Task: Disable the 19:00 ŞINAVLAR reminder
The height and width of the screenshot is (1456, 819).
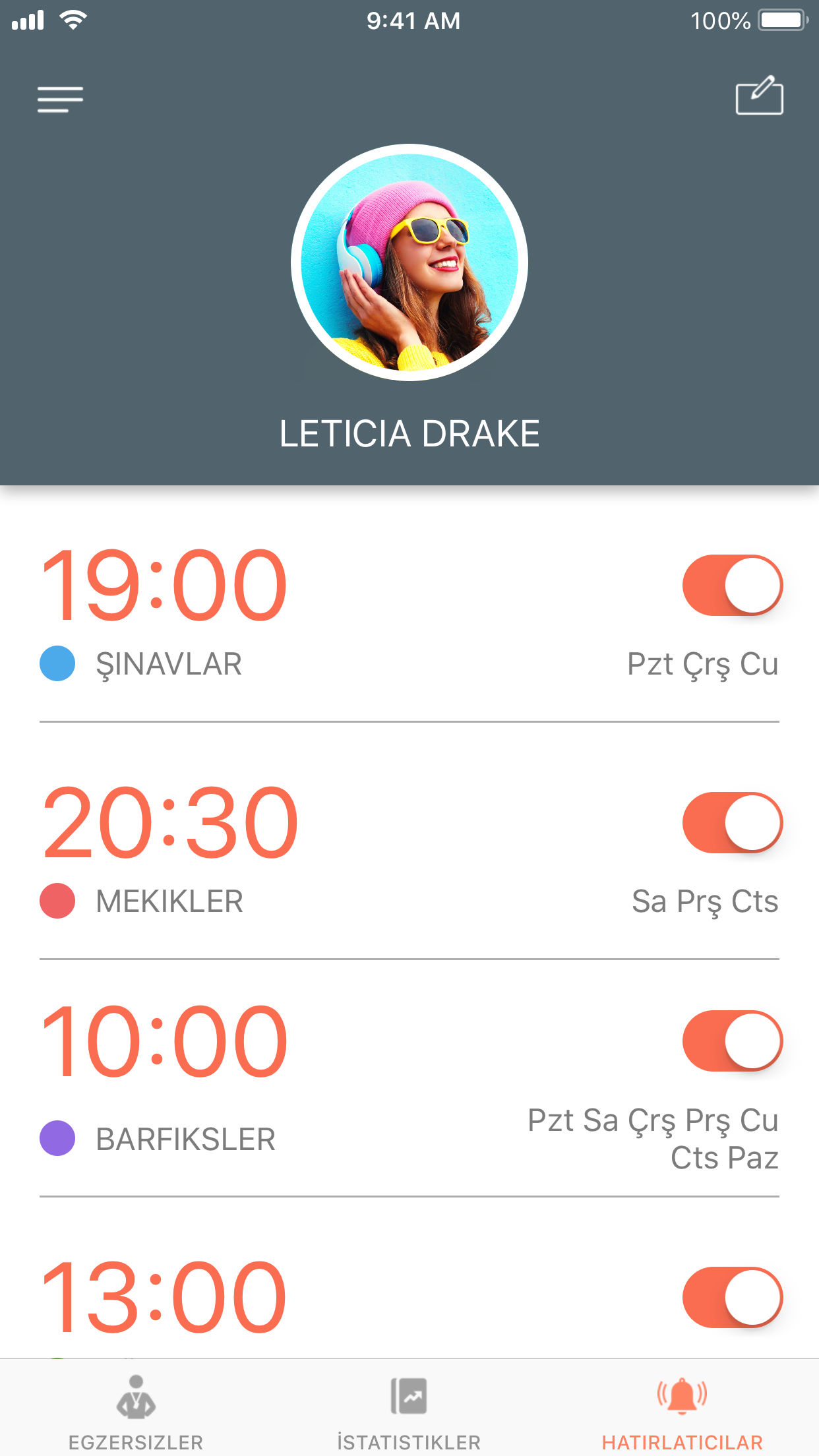Action: point(732,586)
